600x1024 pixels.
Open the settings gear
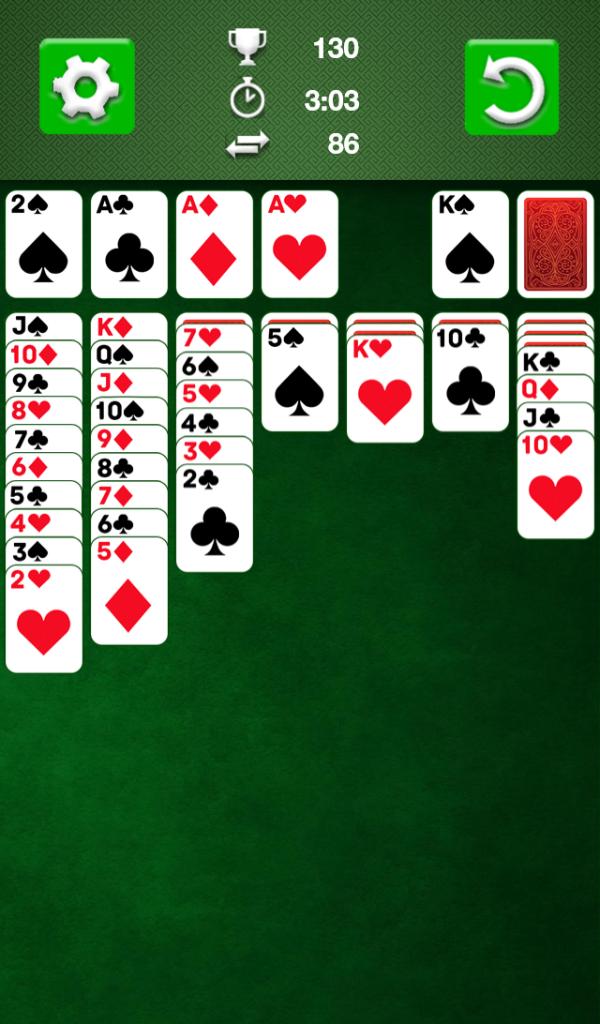pyautogui.click(x=87, y=87)
